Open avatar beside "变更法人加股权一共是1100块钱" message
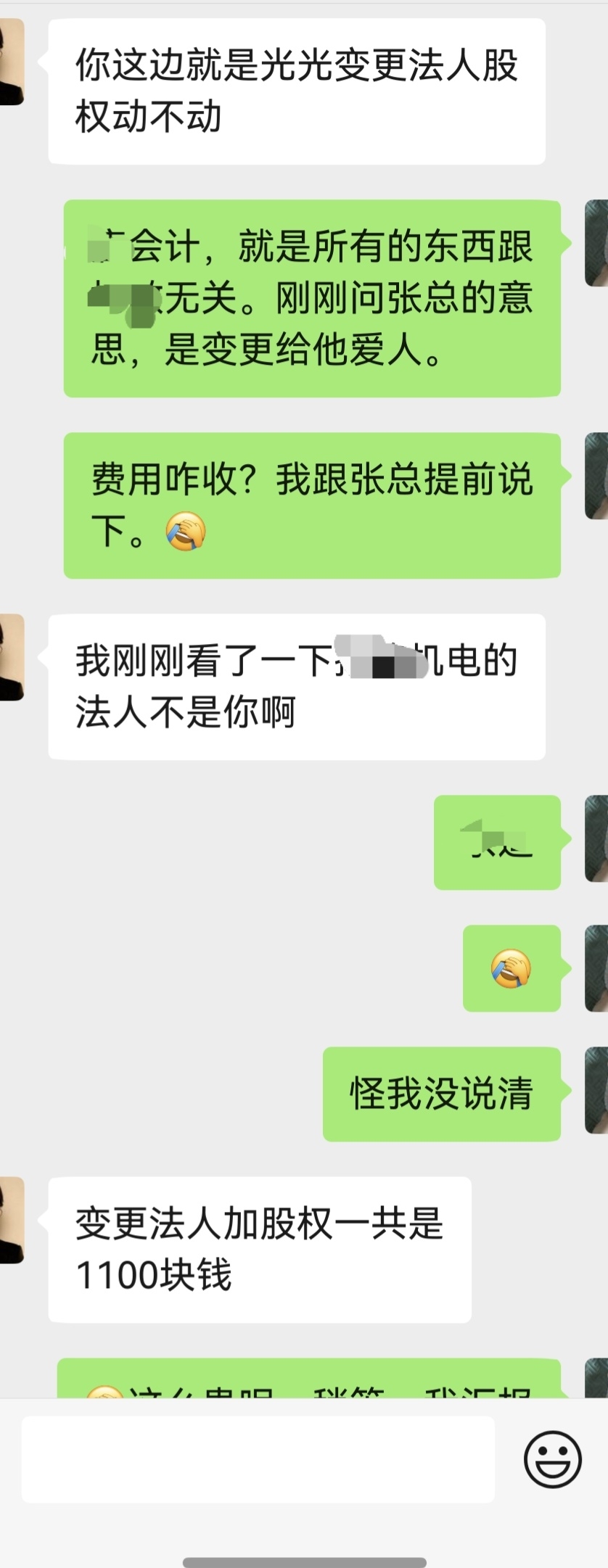This screenshot has width=608, height=1568. point(11,1220)
